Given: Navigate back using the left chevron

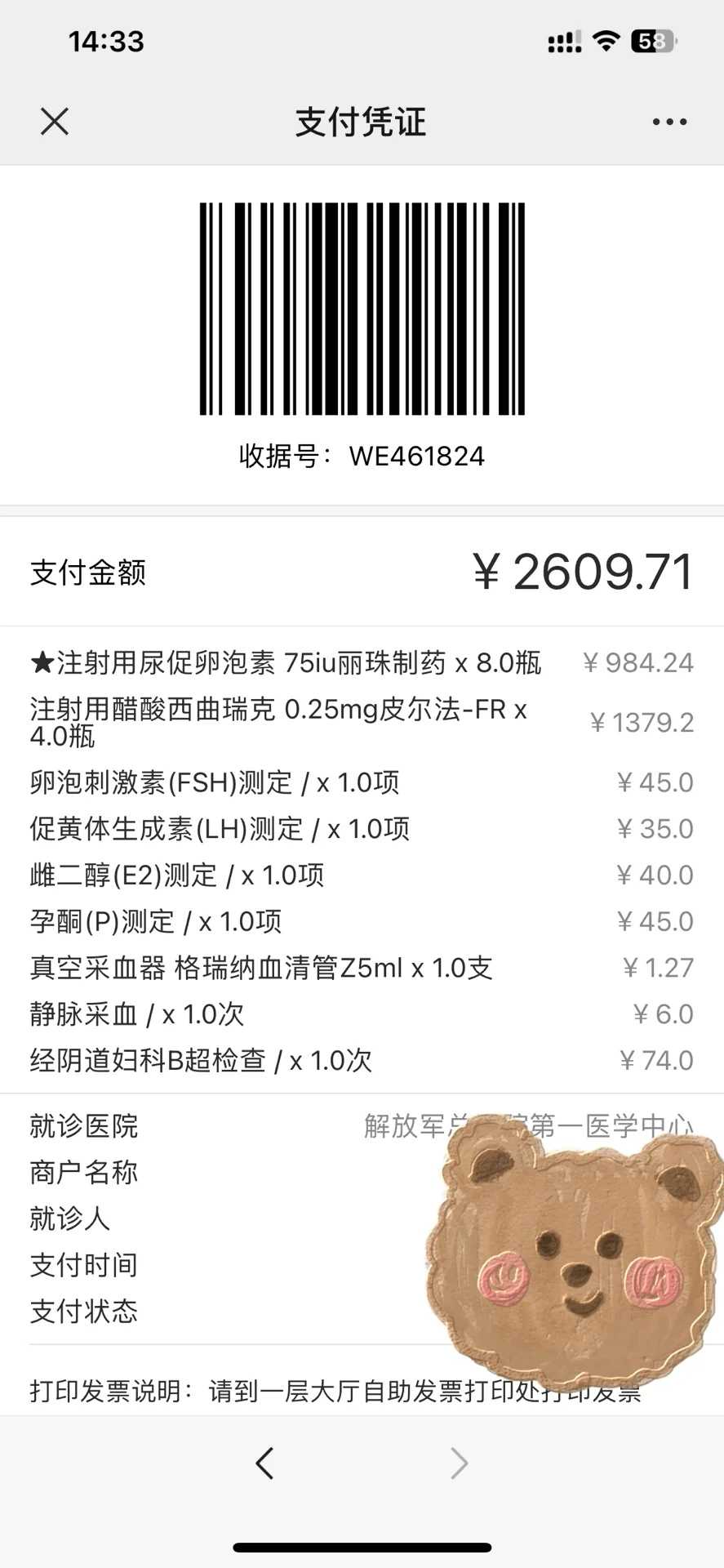Looking at the screenshot, I should tap(264, 1463).
